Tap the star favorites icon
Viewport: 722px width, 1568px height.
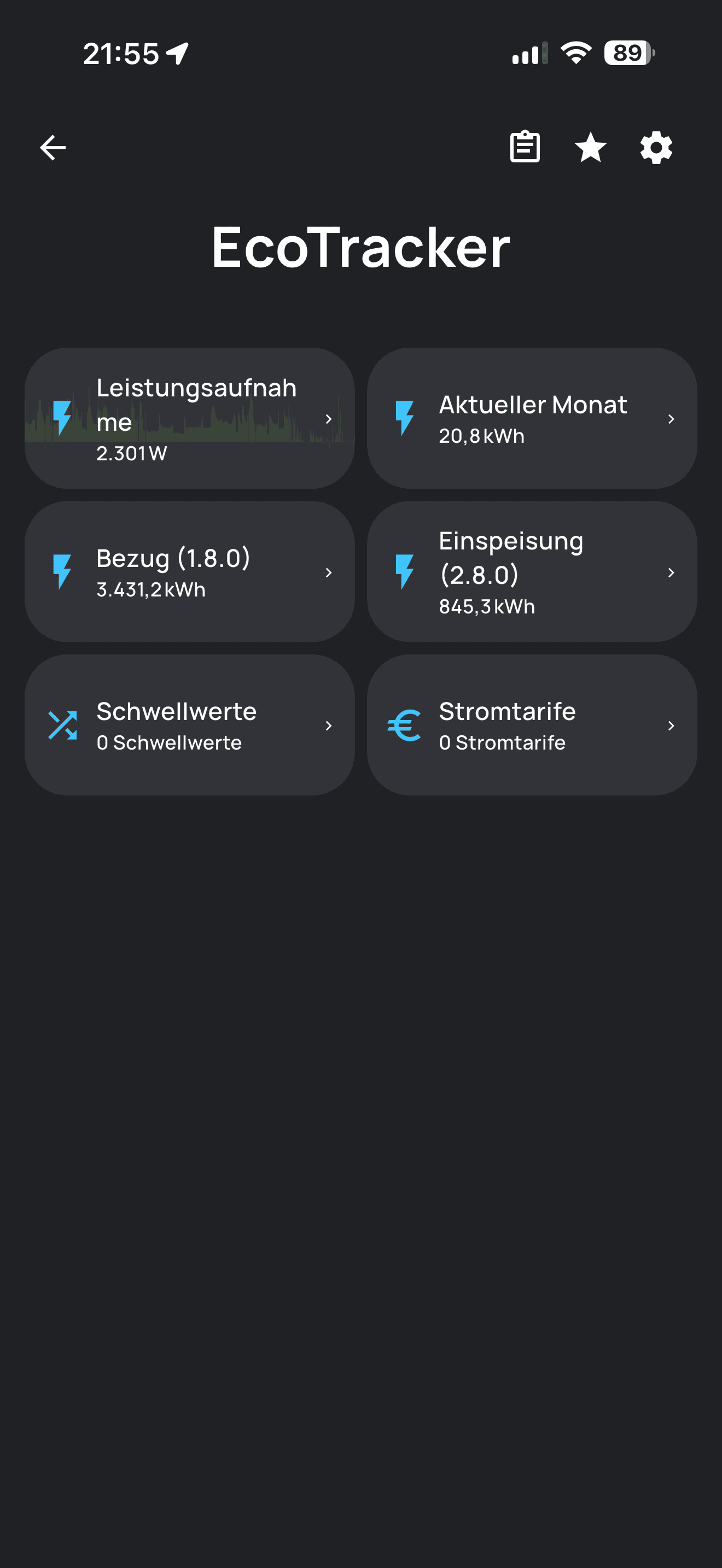tap(591, 148)
